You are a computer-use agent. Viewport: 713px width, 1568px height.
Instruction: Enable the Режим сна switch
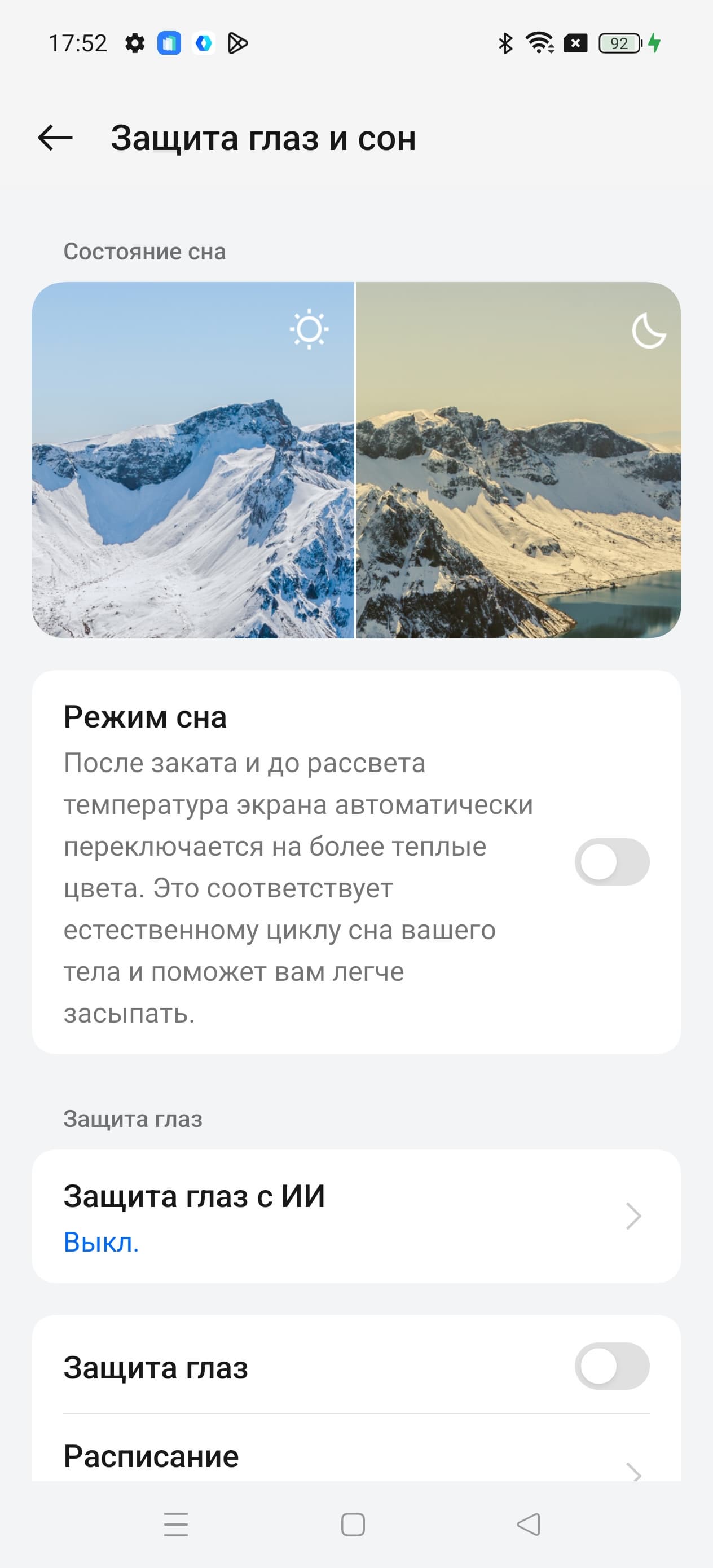click(611, 862)
